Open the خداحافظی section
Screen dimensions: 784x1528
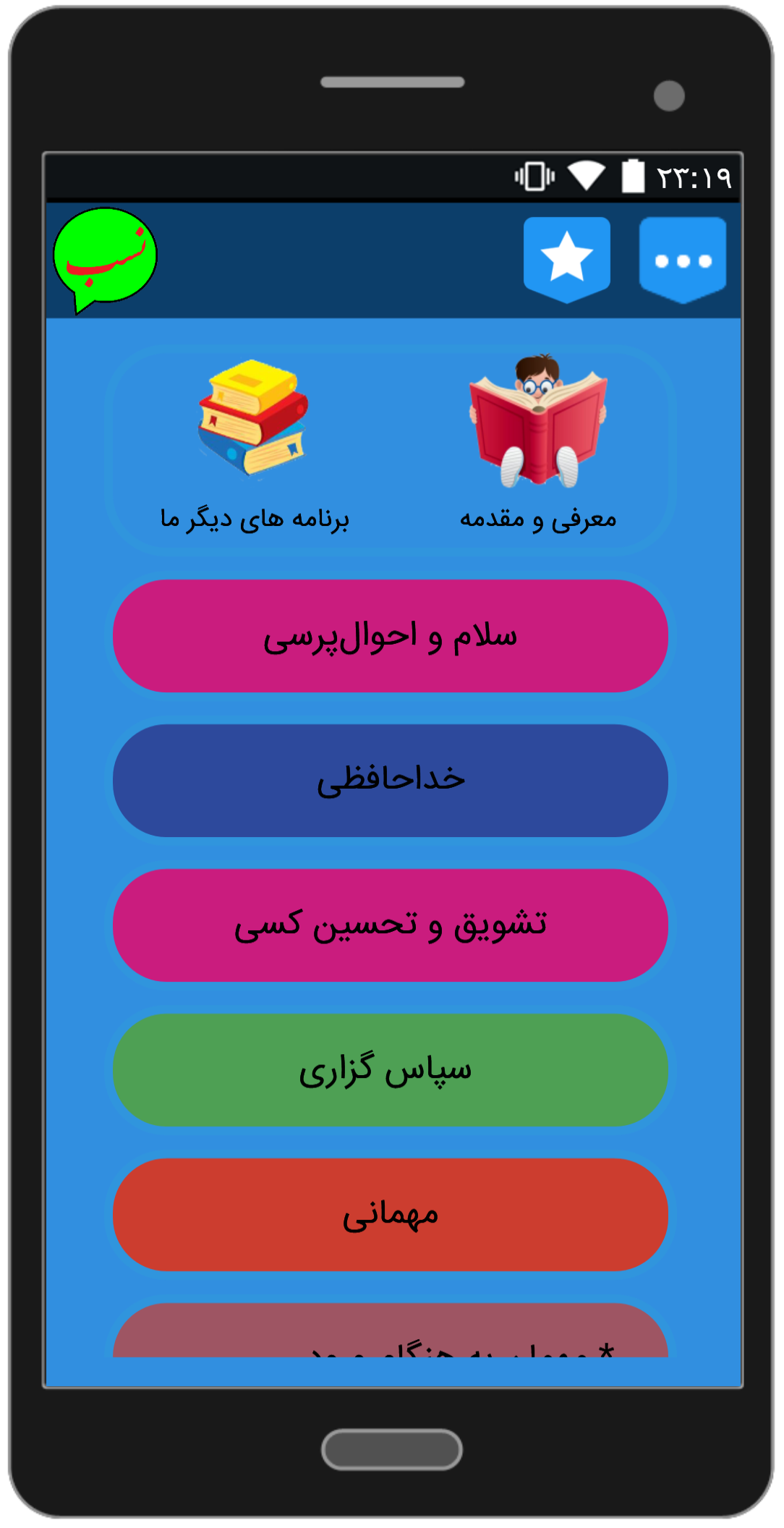coord(390,781)
